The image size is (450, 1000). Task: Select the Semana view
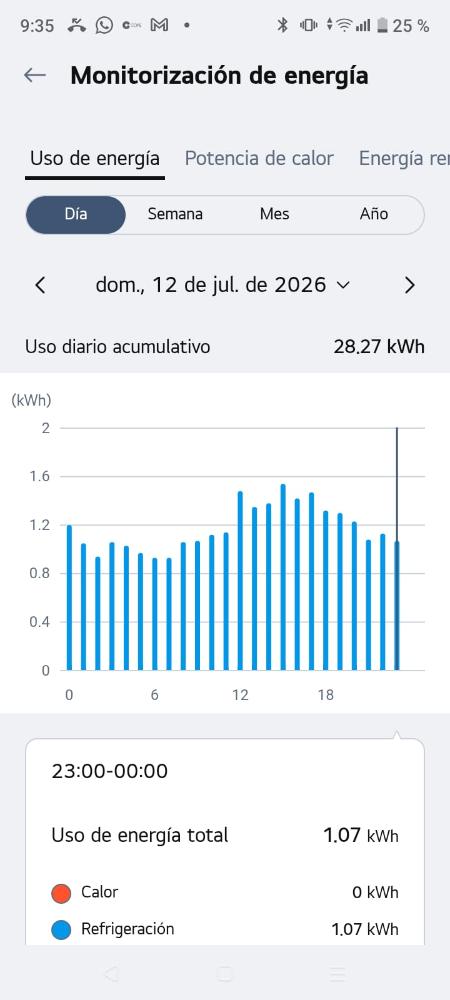(175, 214)
